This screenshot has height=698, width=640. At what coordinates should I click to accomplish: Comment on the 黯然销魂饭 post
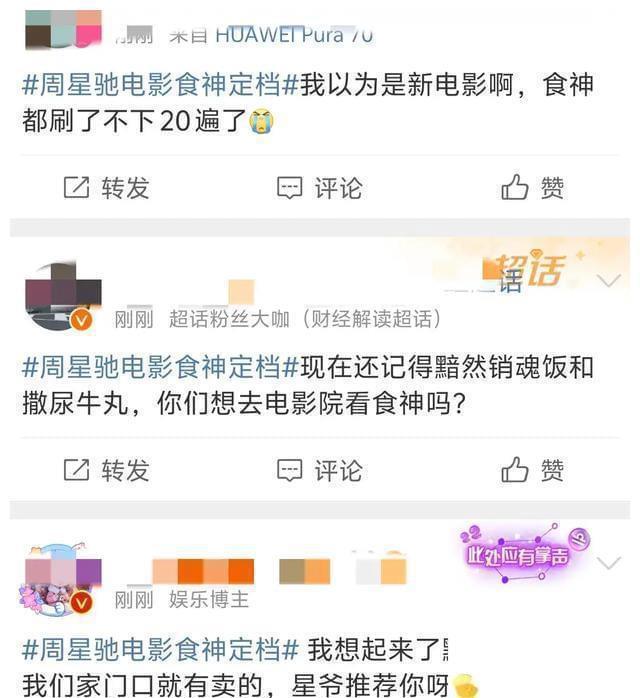pos(319,470)
